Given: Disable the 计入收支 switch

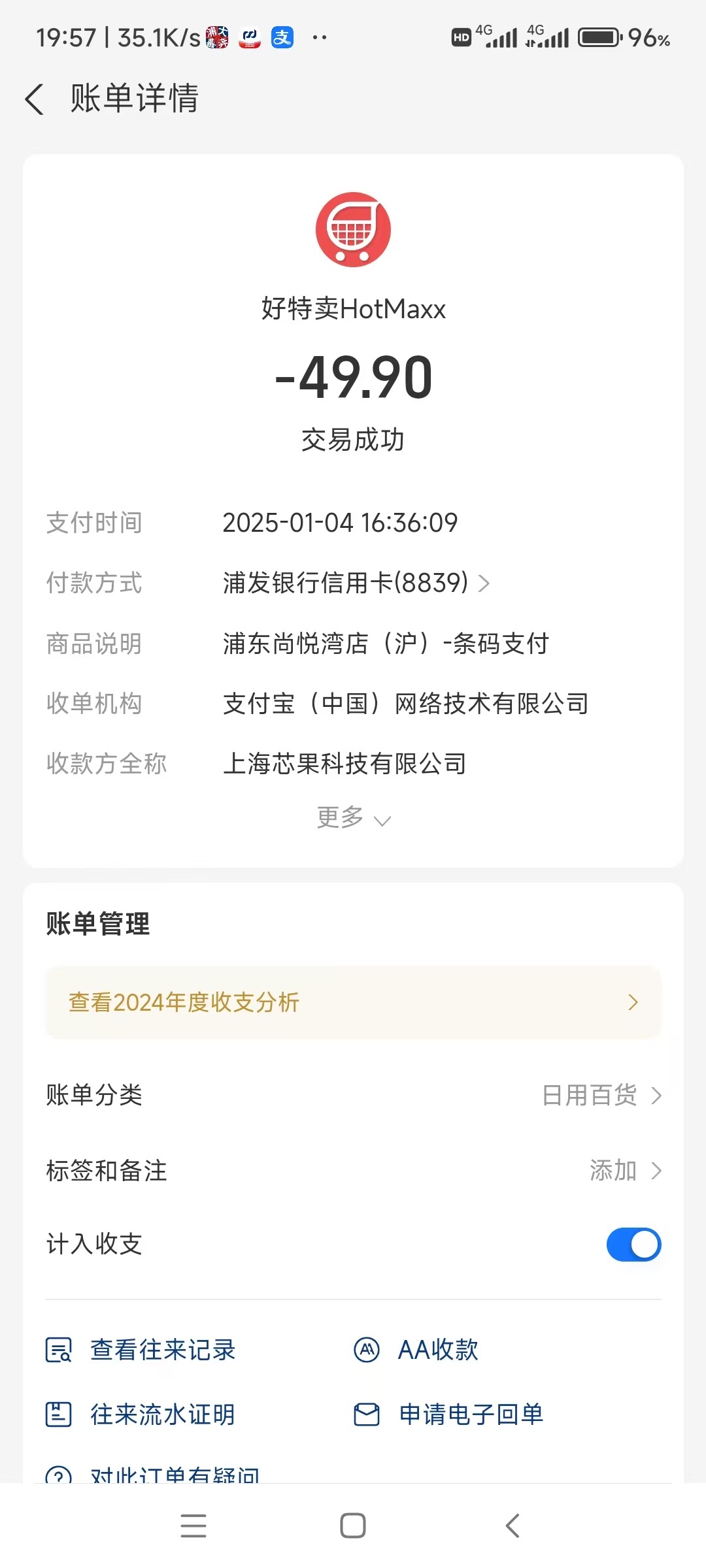Looking at the screenshot, I should coord(633,1245).
